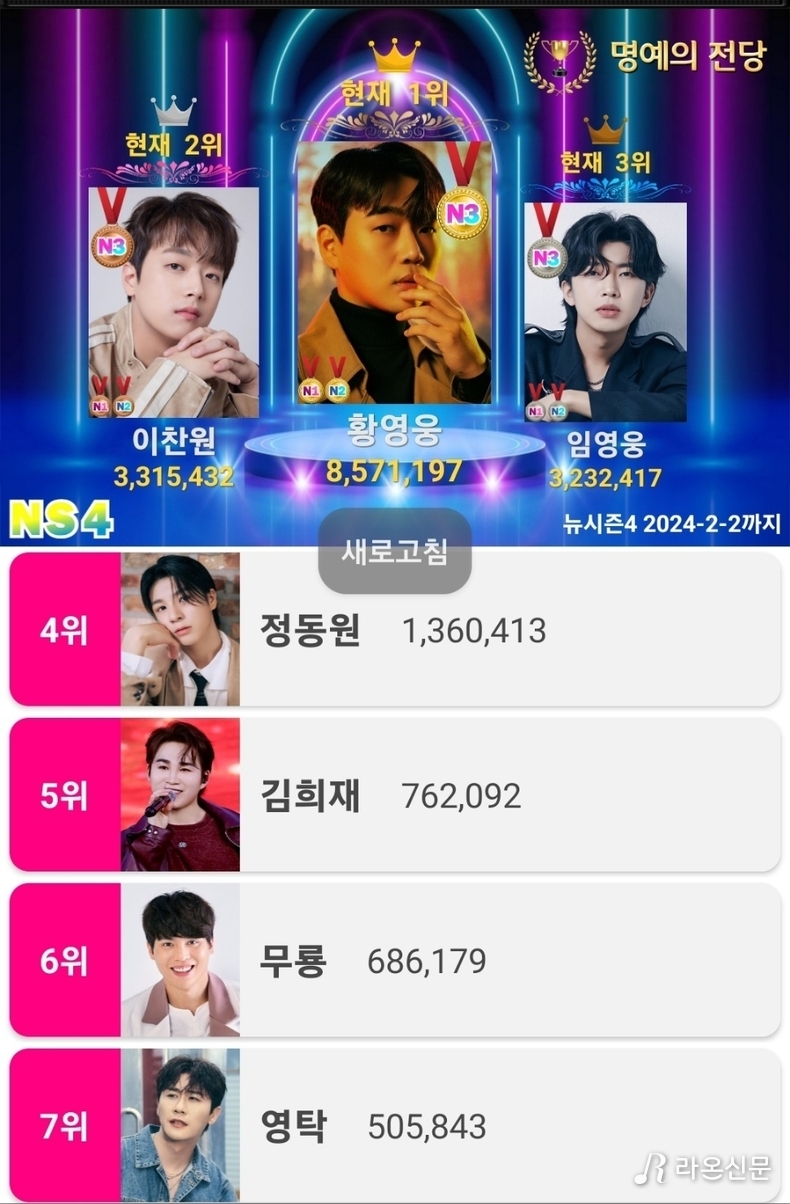View the 7위 영탁 row
790x1204 pixels.
[395, 1125]
